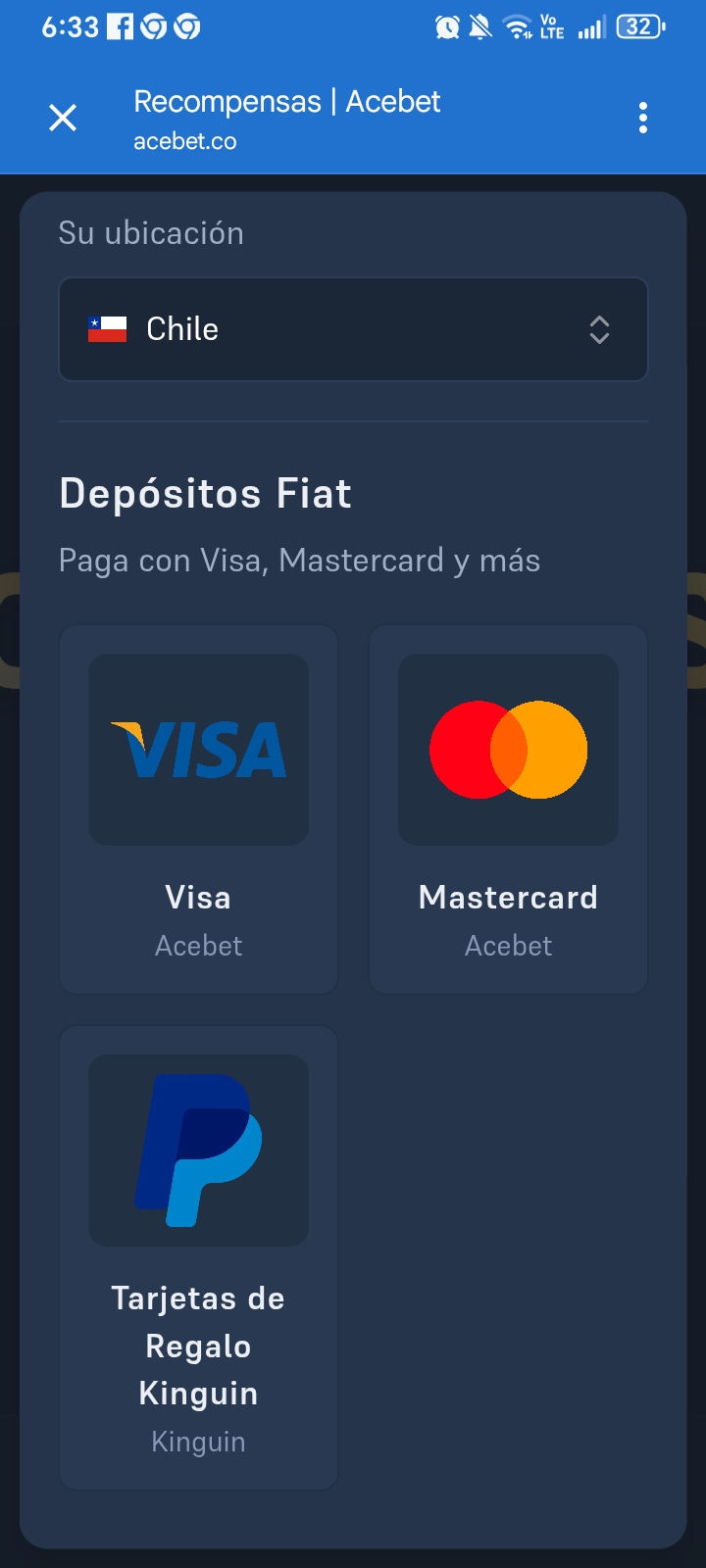Select Visa as deposit method
The height and width of the screenshot is (1568, 706).
(199, 808)
